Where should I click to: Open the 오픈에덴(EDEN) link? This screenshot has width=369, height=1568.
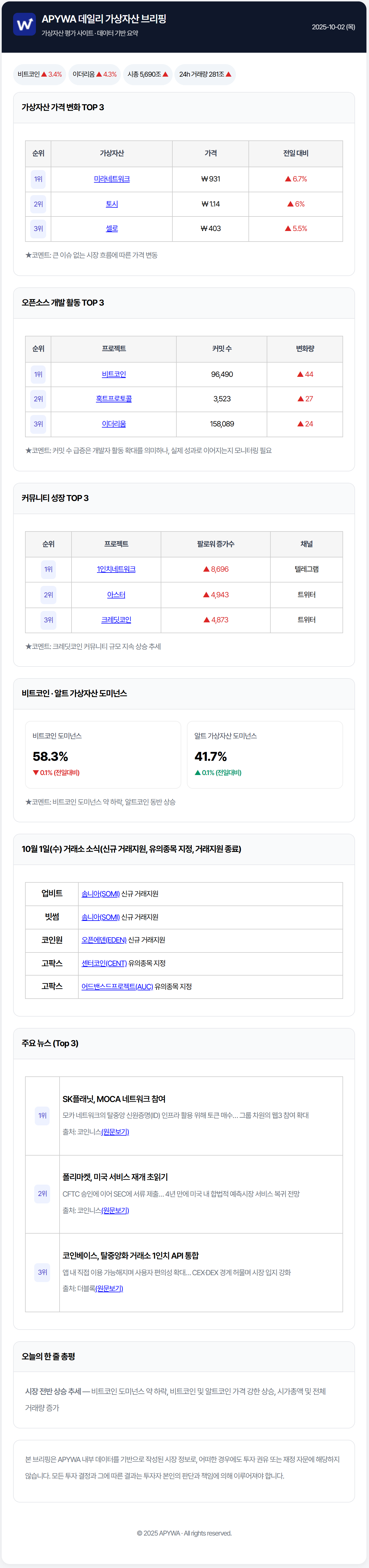point(104,940)
